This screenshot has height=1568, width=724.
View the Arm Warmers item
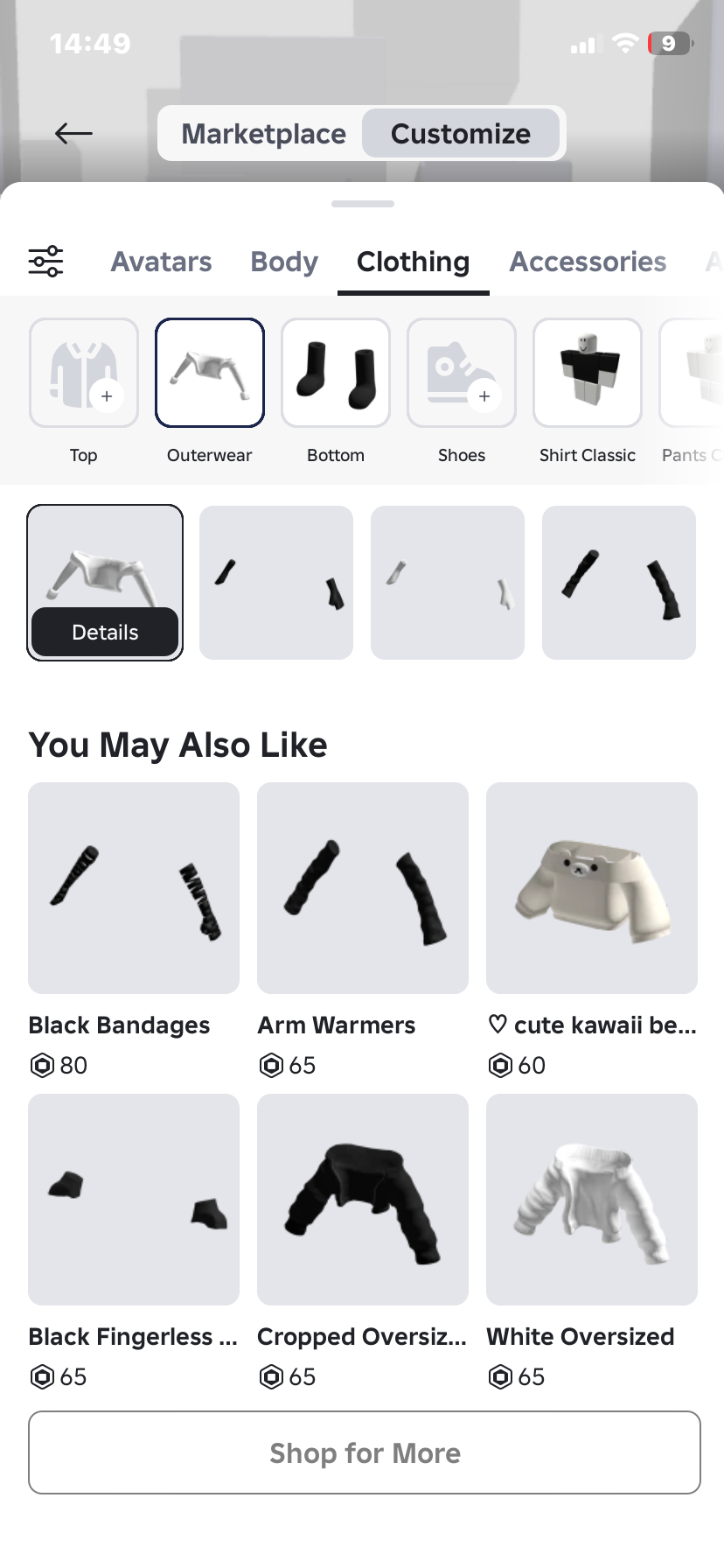point(363,889)
